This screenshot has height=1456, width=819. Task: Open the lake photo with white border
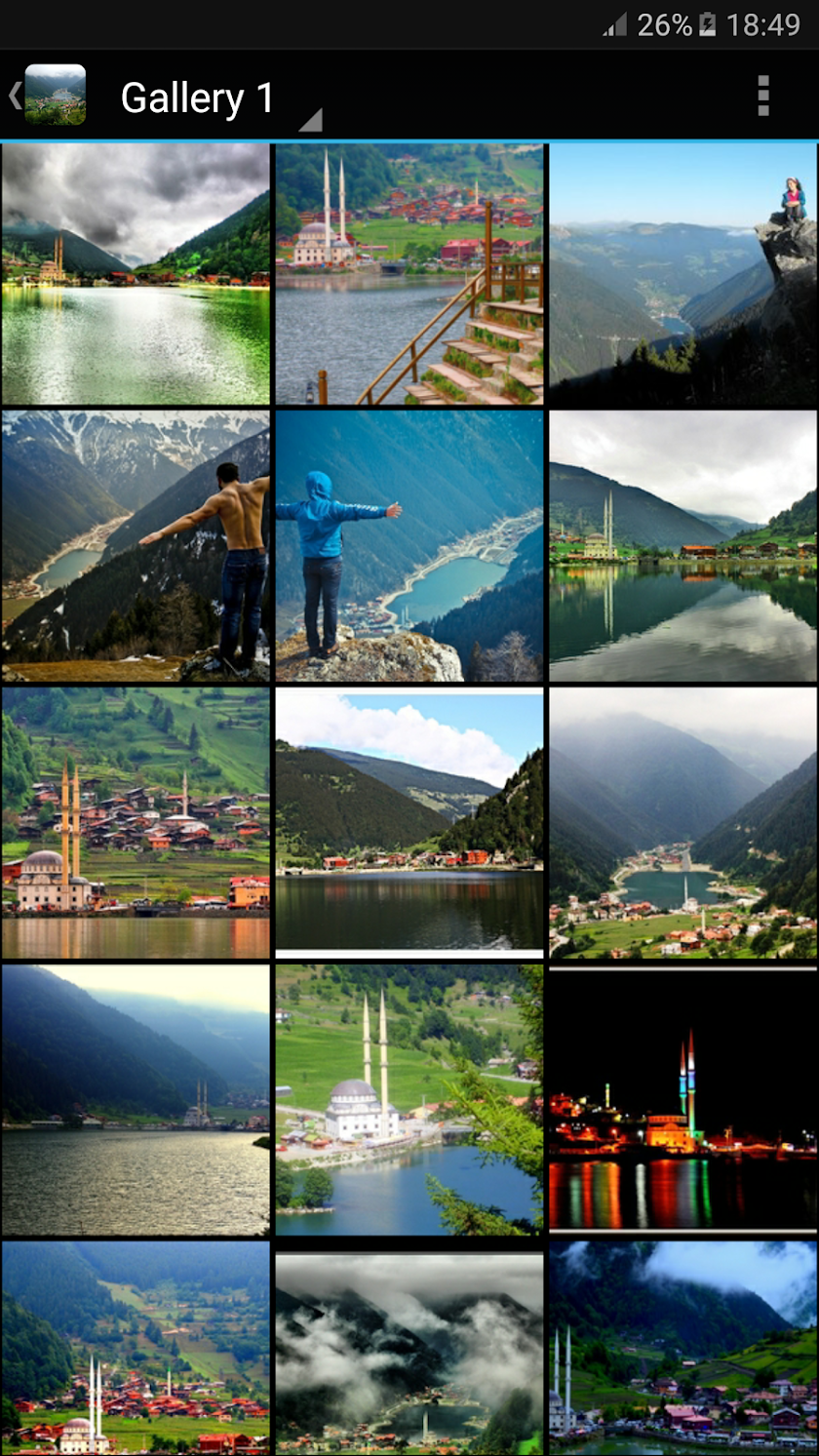click(x=409, y=822)
